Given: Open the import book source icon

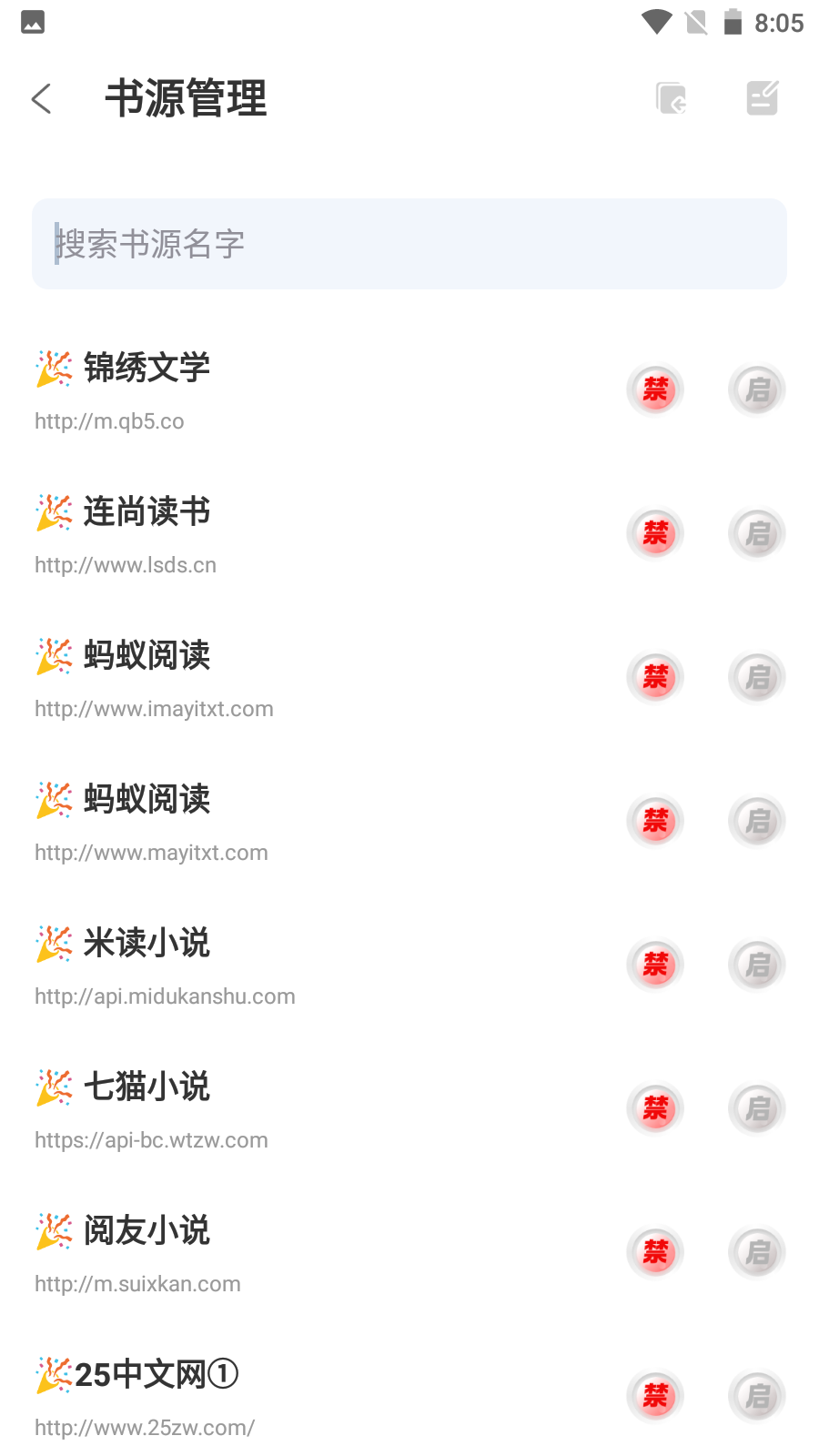Looking at the screenshot, I should 672,98.
